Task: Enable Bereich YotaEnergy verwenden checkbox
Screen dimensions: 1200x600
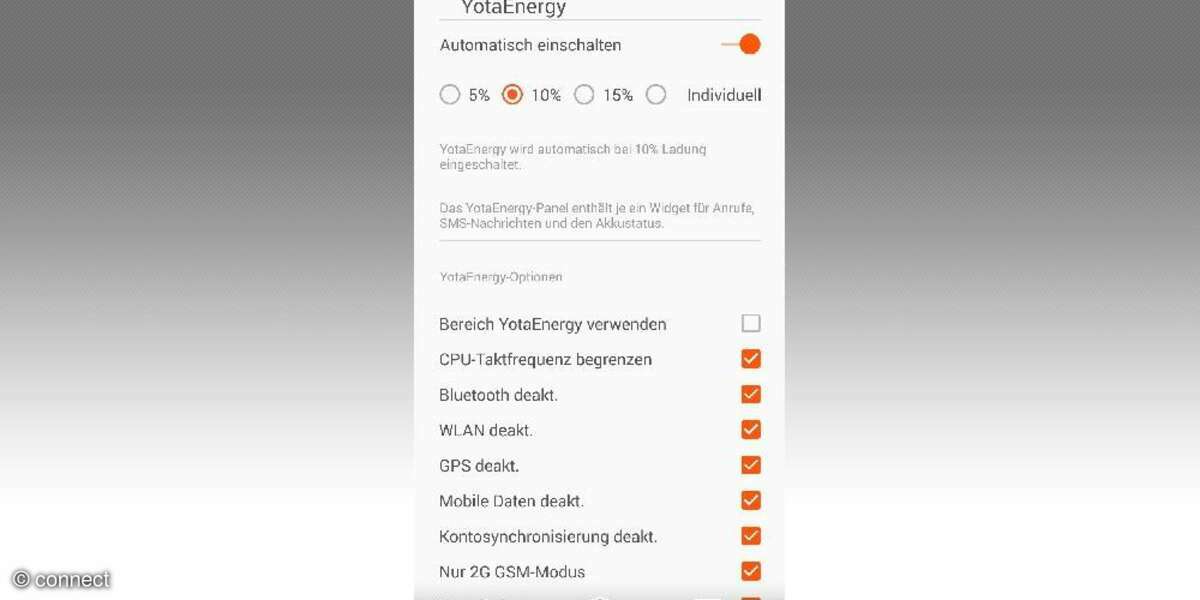Action: [751, 323]
